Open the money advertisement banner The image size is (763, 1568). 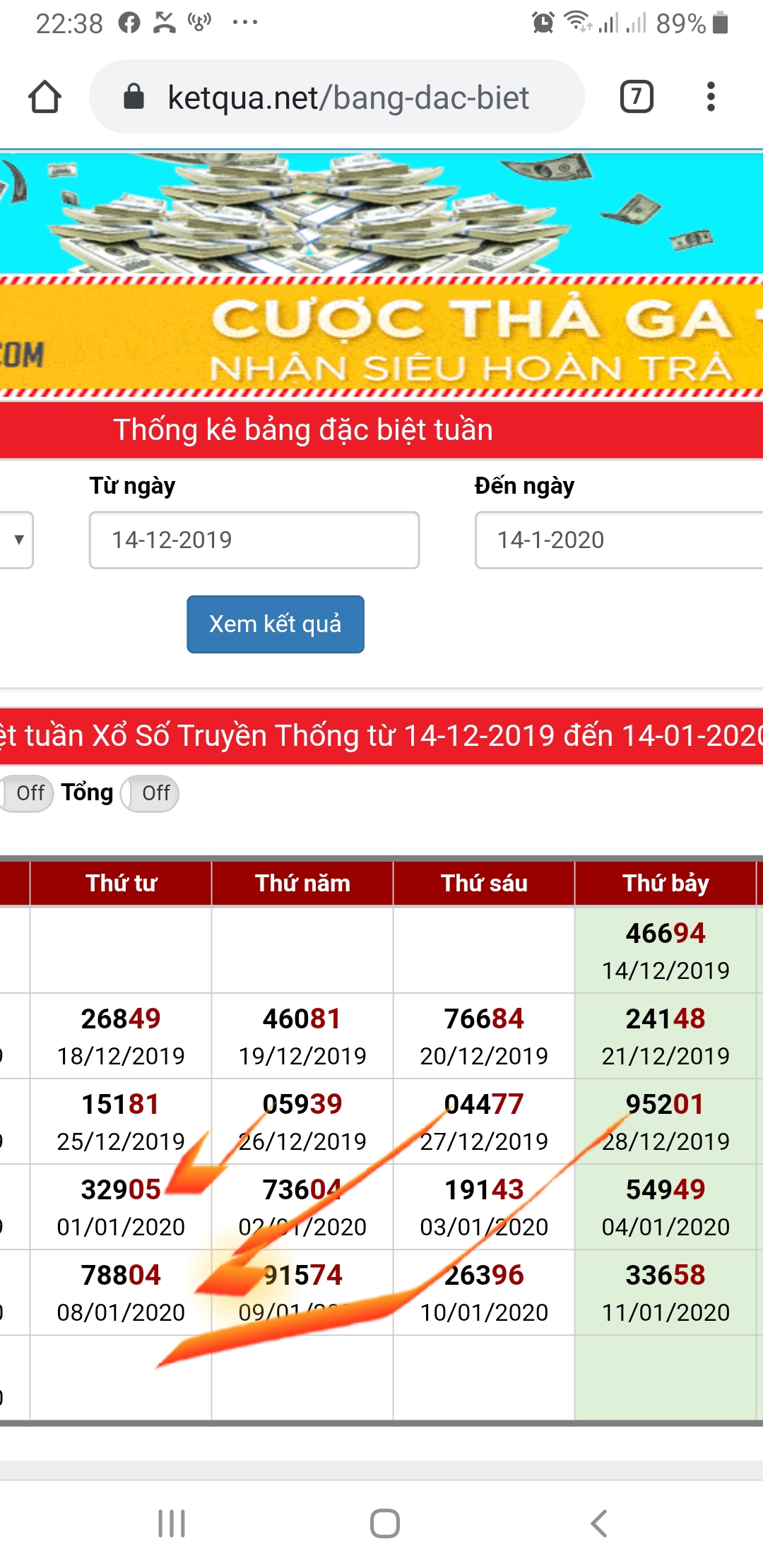click(x=381, y=275)
